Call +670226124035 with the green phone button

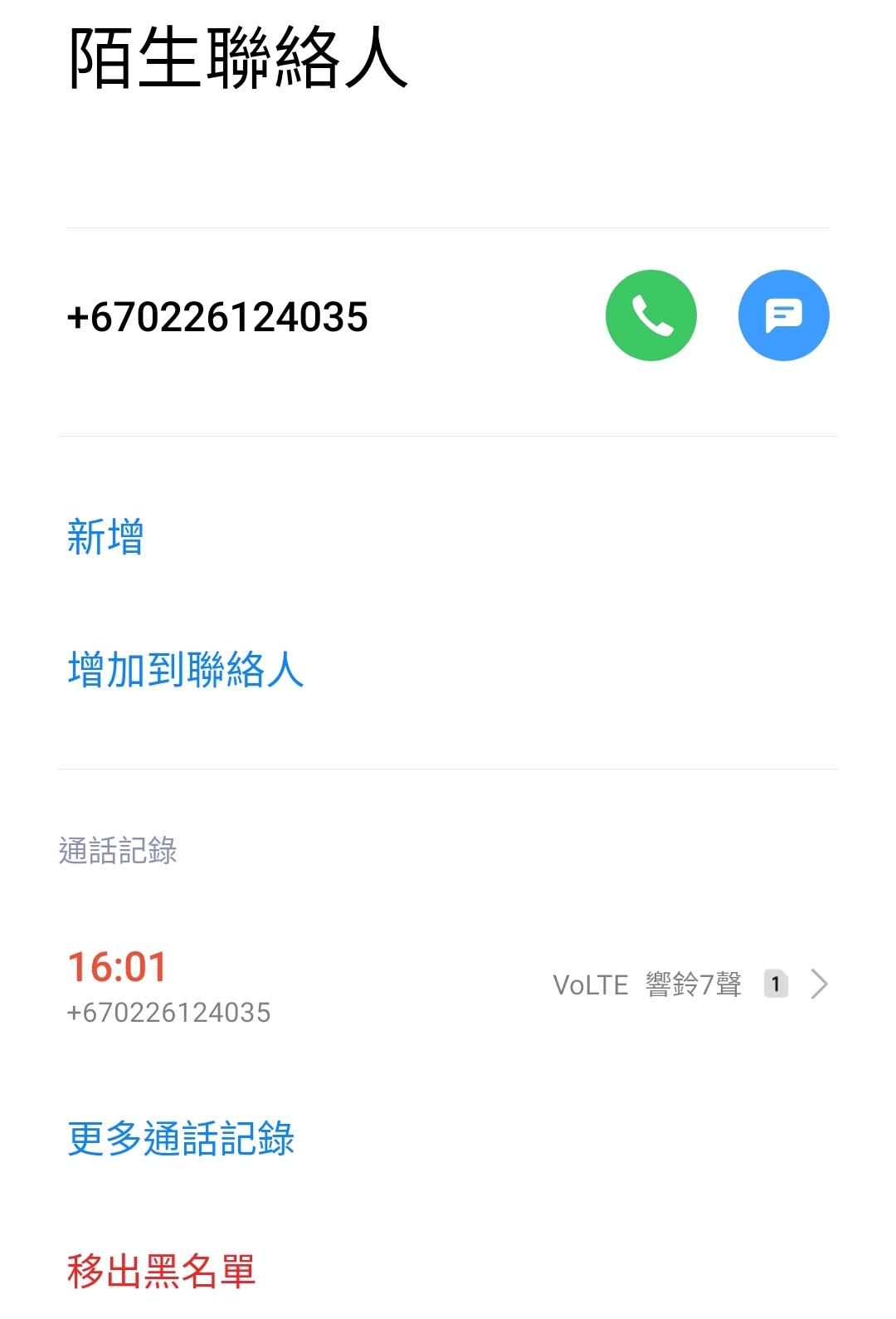[650, 315]
